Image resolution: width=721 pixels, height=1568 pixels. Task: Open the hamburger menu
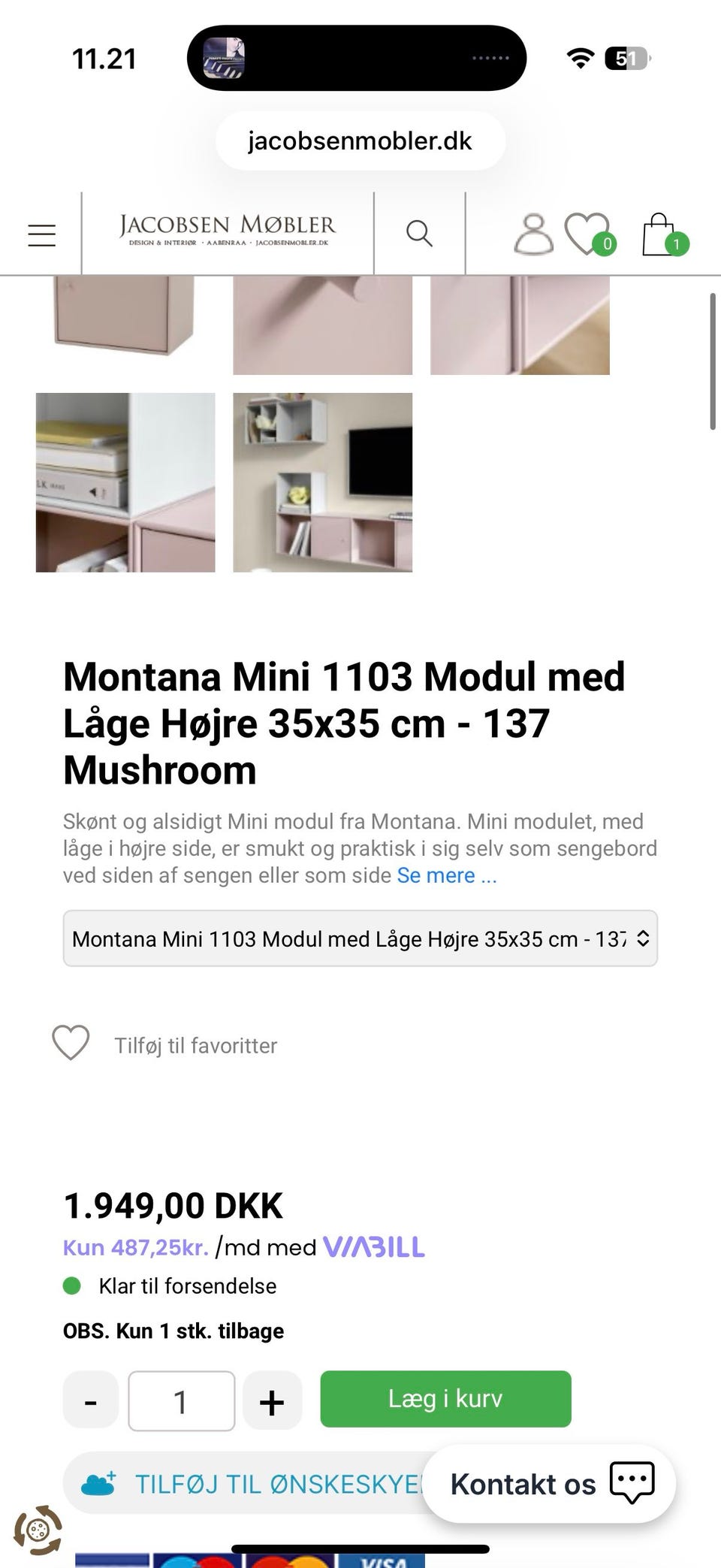click(42, 234)
